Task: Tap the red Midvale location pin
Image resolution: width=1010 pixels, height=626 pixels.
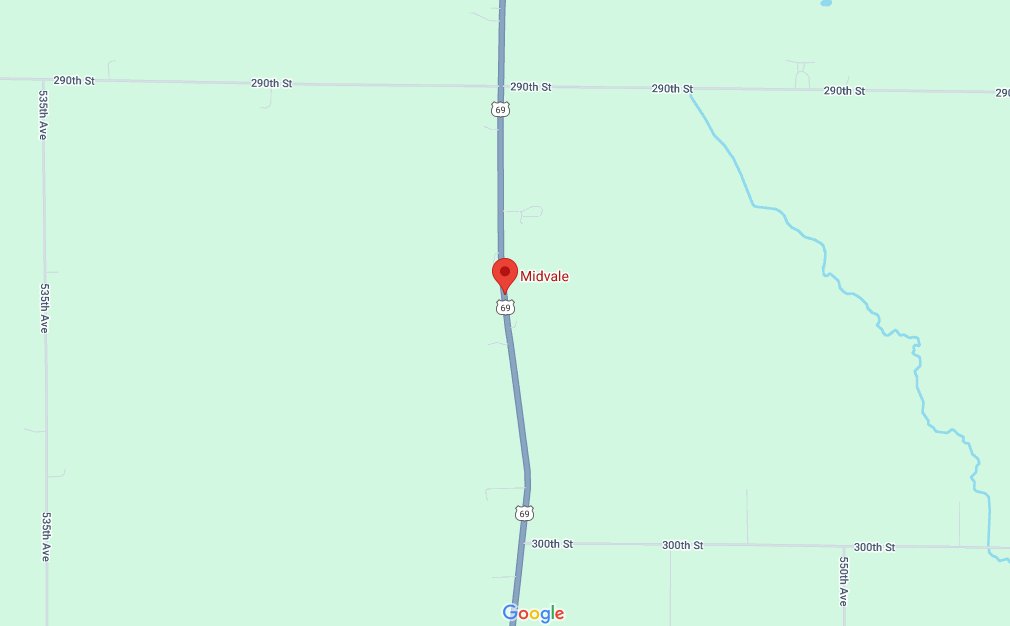Action: click(x=505, y=273)
